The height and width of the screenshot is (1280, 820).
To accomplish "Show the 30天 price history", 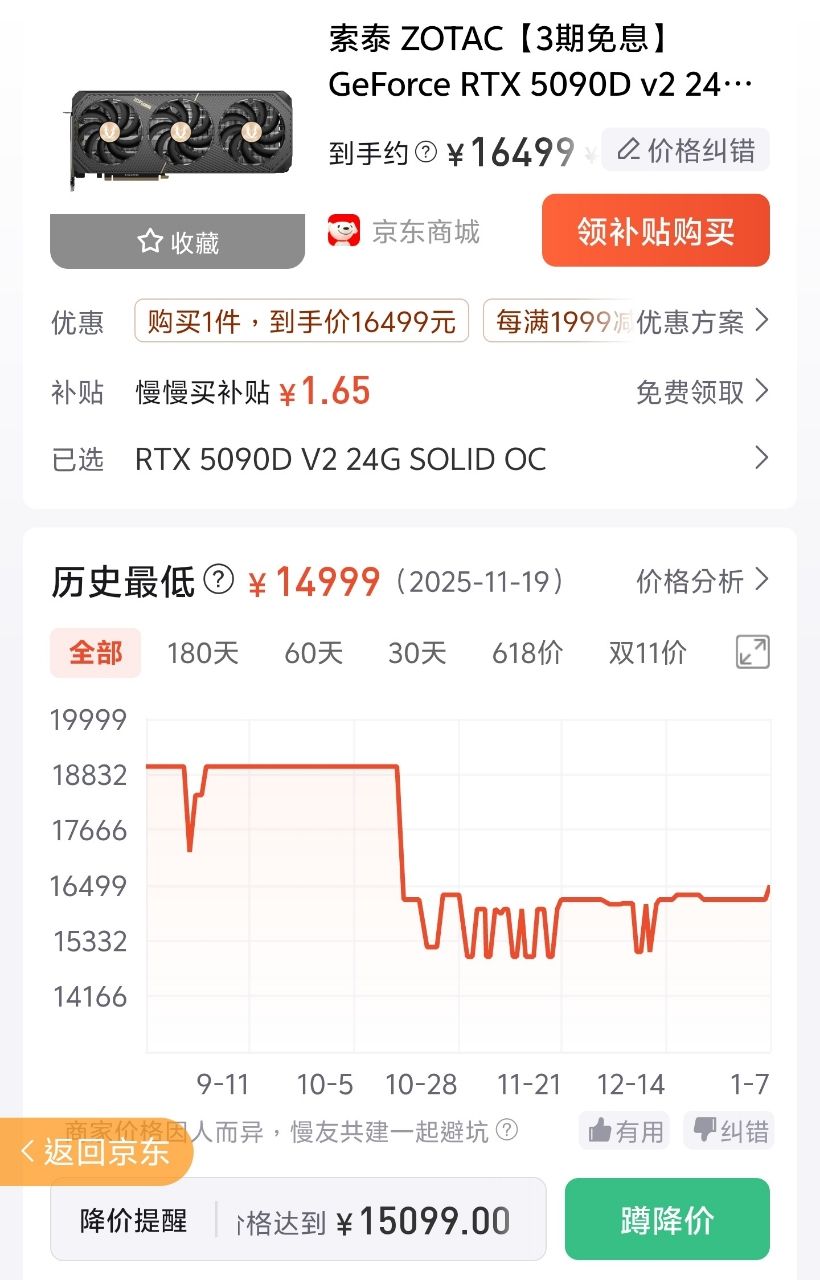I will [x=417, y=653].
